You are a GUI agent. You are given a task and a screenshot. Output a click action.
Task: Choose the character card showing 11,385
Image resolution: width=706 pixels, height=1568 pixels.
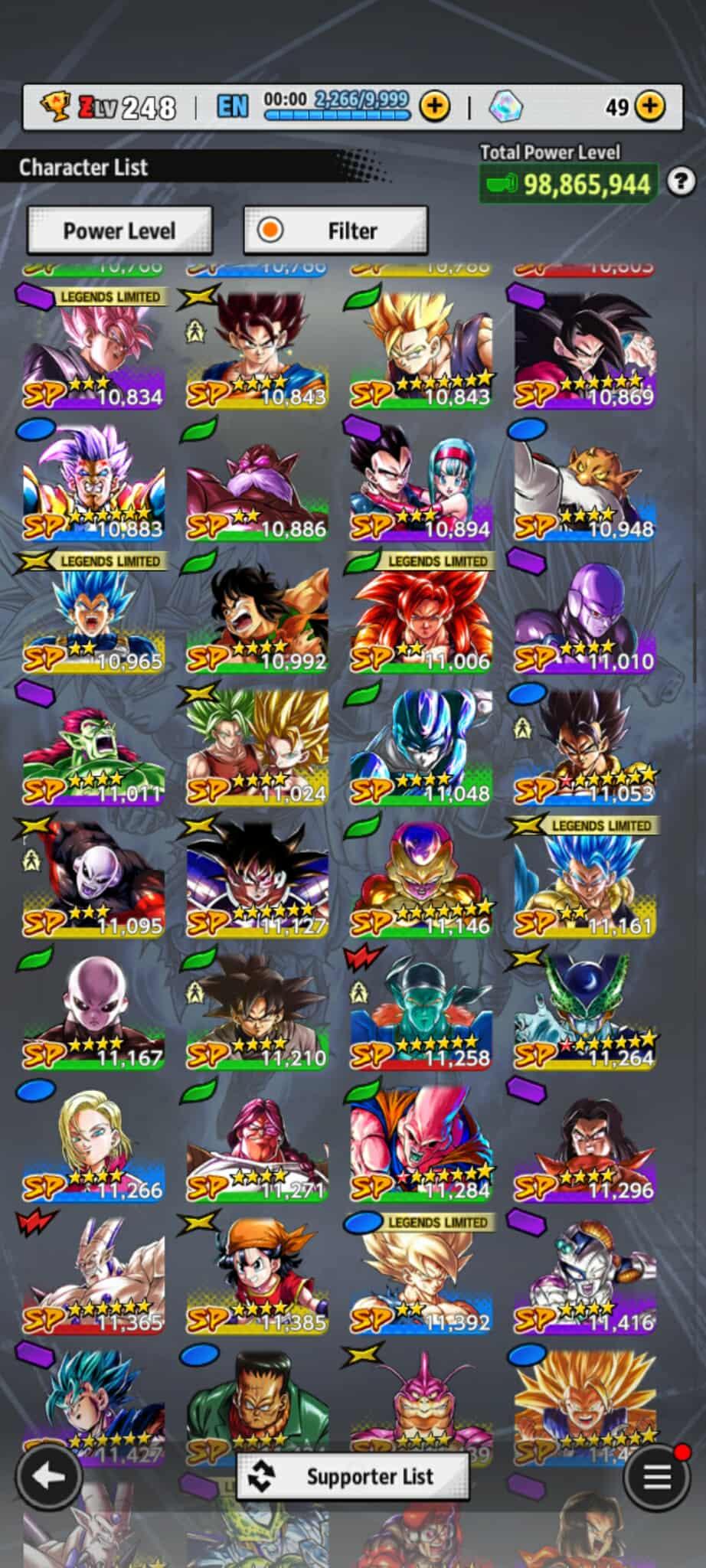pyautogui.click(x=257, y=1277)
